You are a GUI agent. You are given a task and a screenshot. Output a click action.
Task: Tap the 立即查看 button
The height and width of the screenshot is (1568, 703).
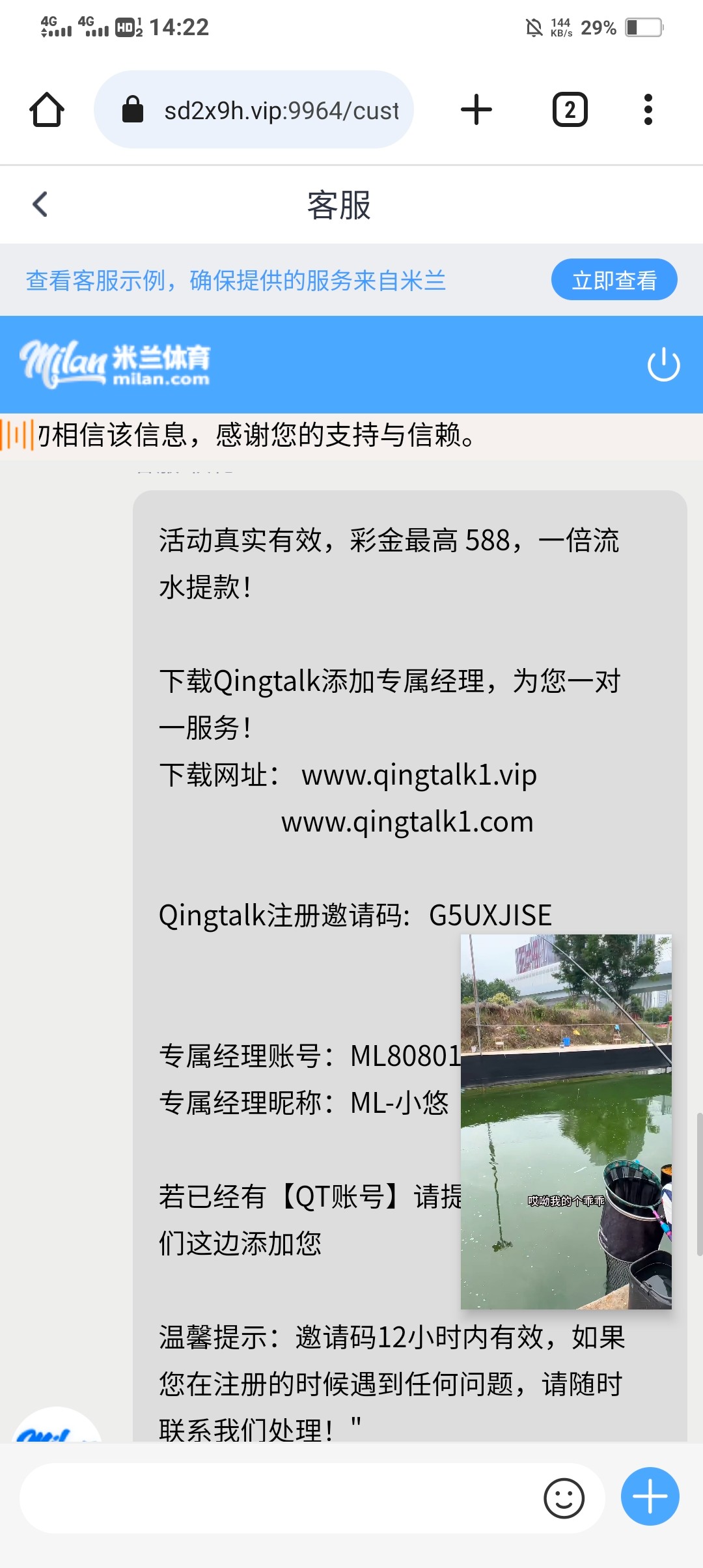(614, 280)
